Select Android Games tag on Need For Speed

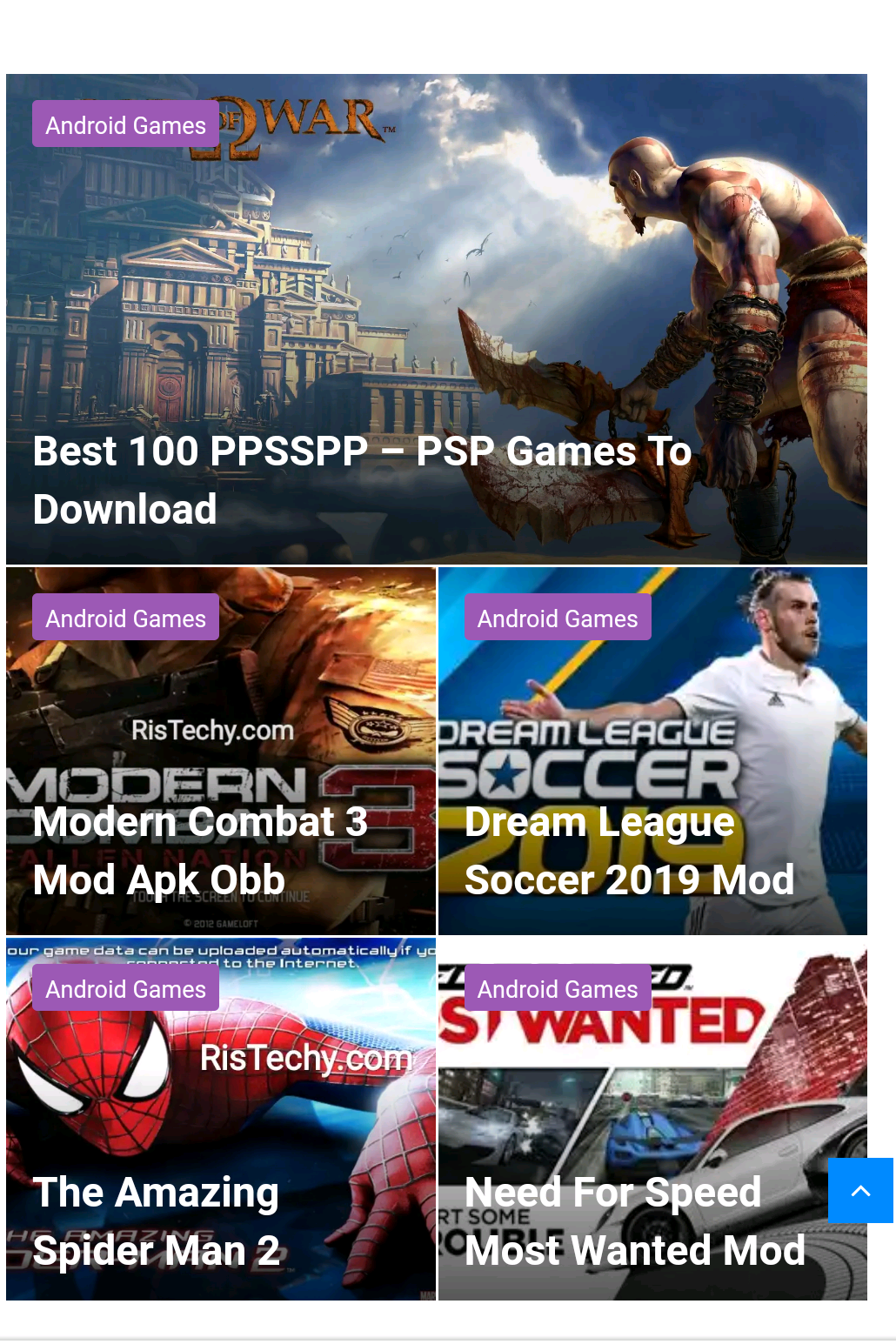(x=558, y=988)
